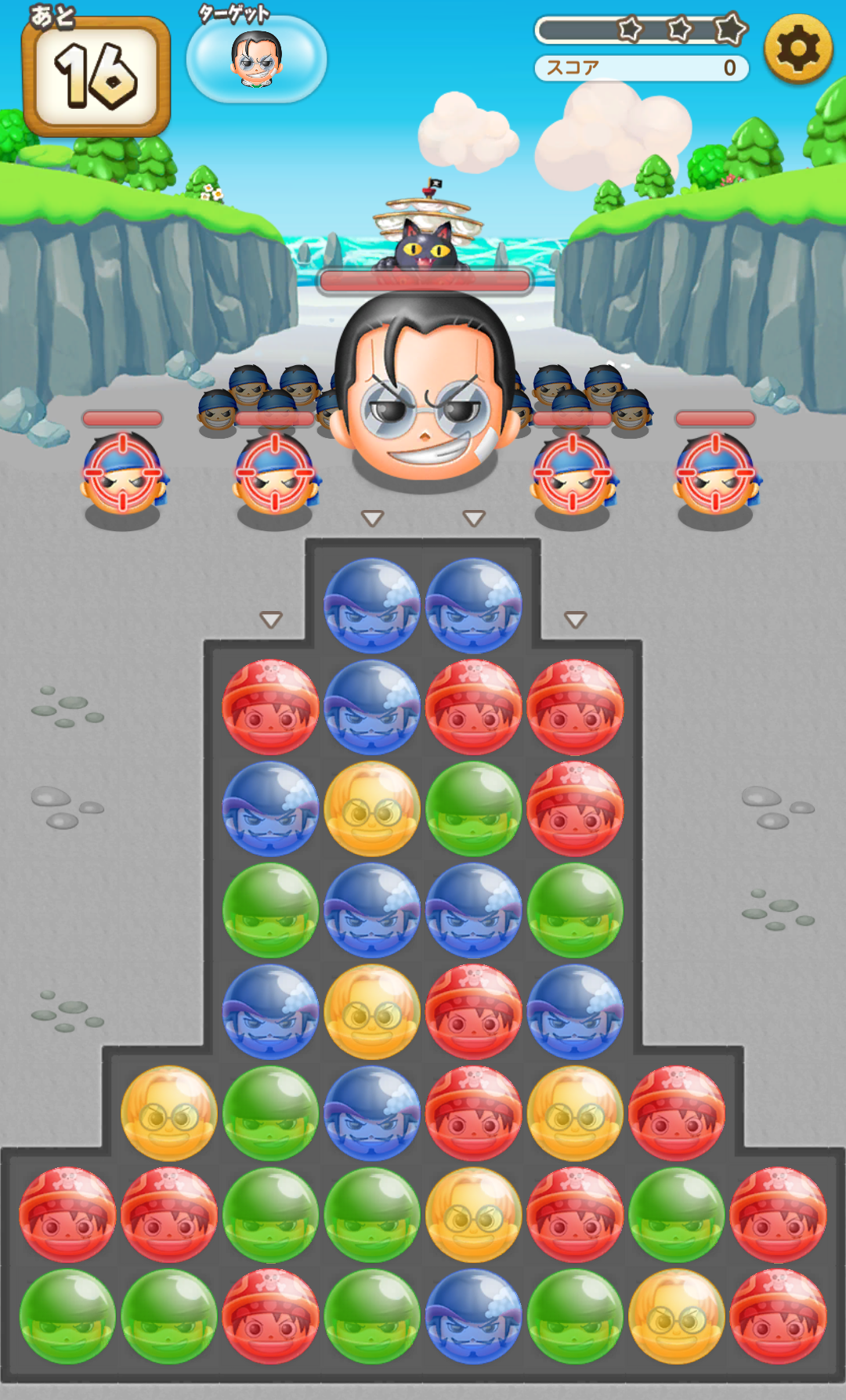Open the settings gear

tap(797, 49)
